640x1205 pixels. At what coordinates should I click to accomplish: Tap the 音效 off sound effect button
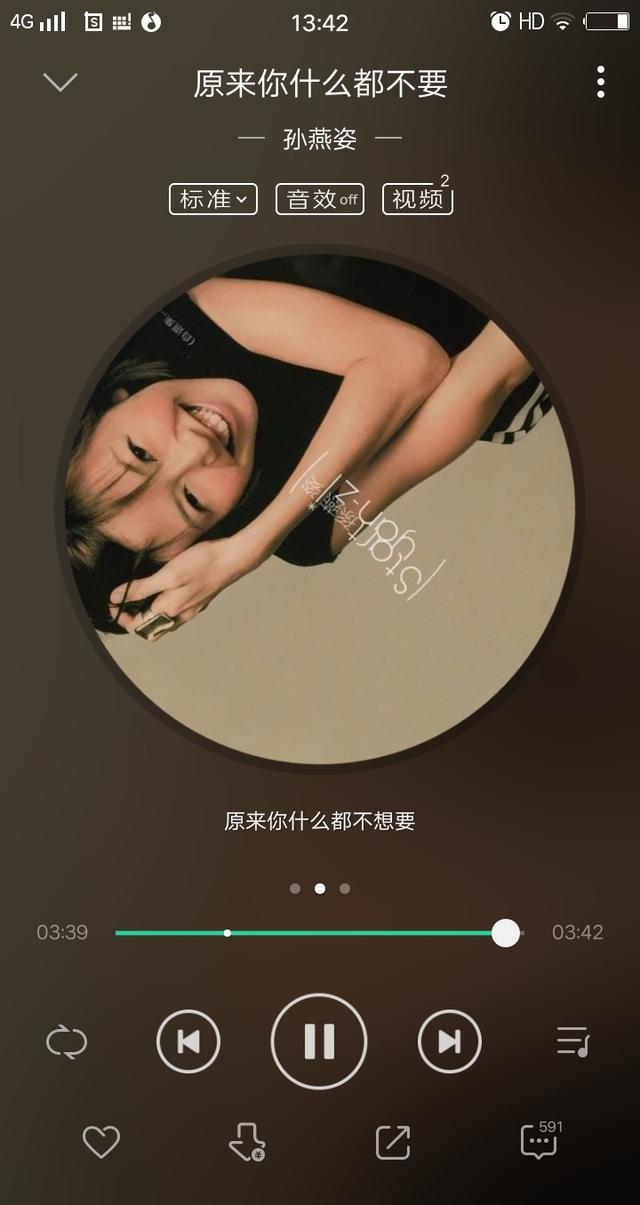(x=321, y=199)
